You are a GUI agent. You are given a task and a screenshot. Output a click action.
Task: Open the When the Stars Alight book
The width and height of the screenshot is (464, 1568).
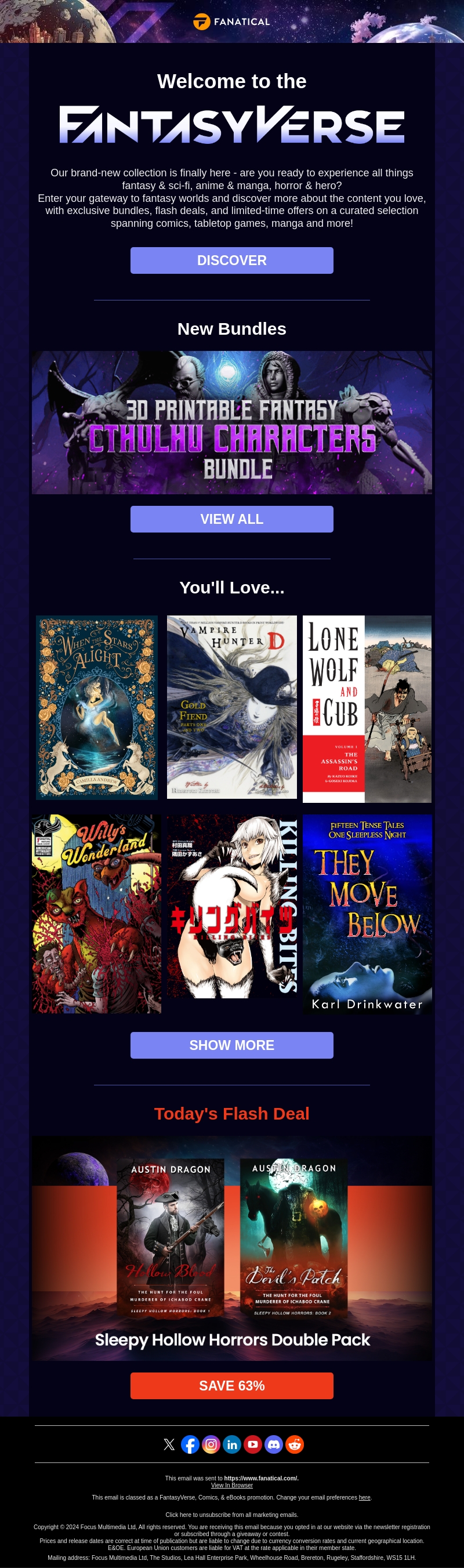click(x=97, y=707)
